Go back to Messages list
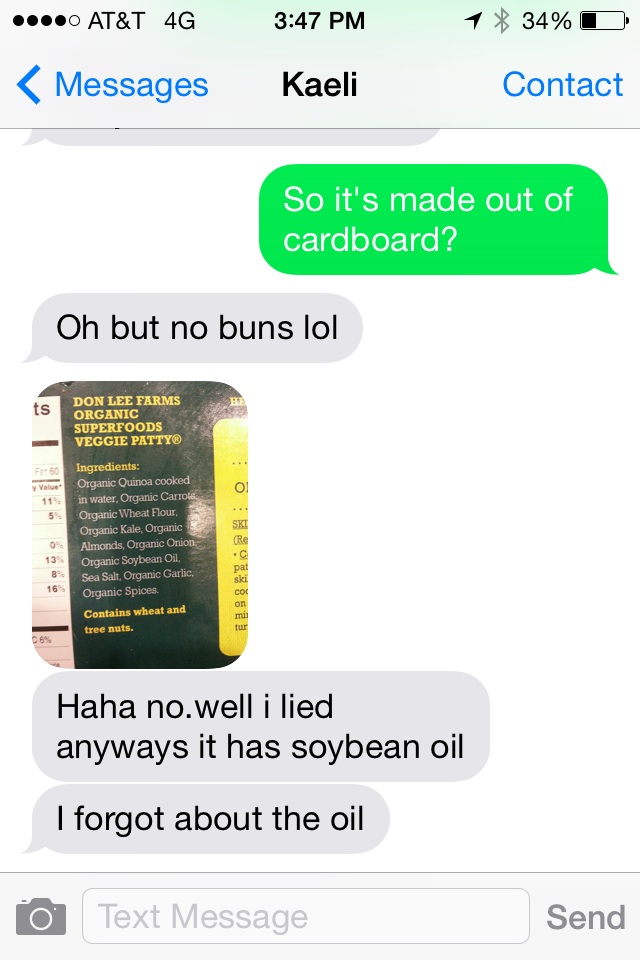The height and width of the screenshot is (960, 640). [112, 85]
